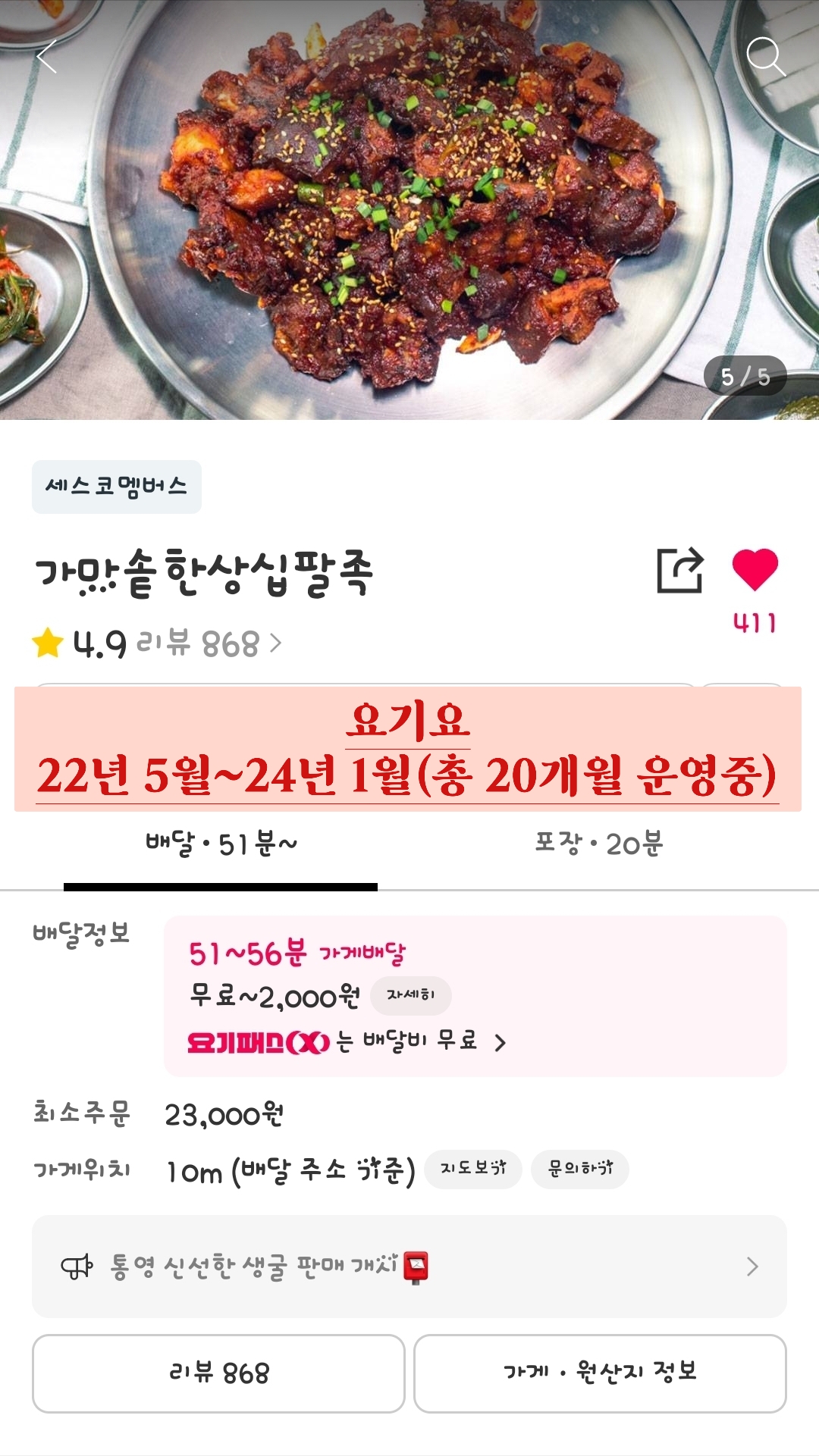819x1456 pixels.
Task: Select the 배달 51분~ tab
Action: pos(221,844)
